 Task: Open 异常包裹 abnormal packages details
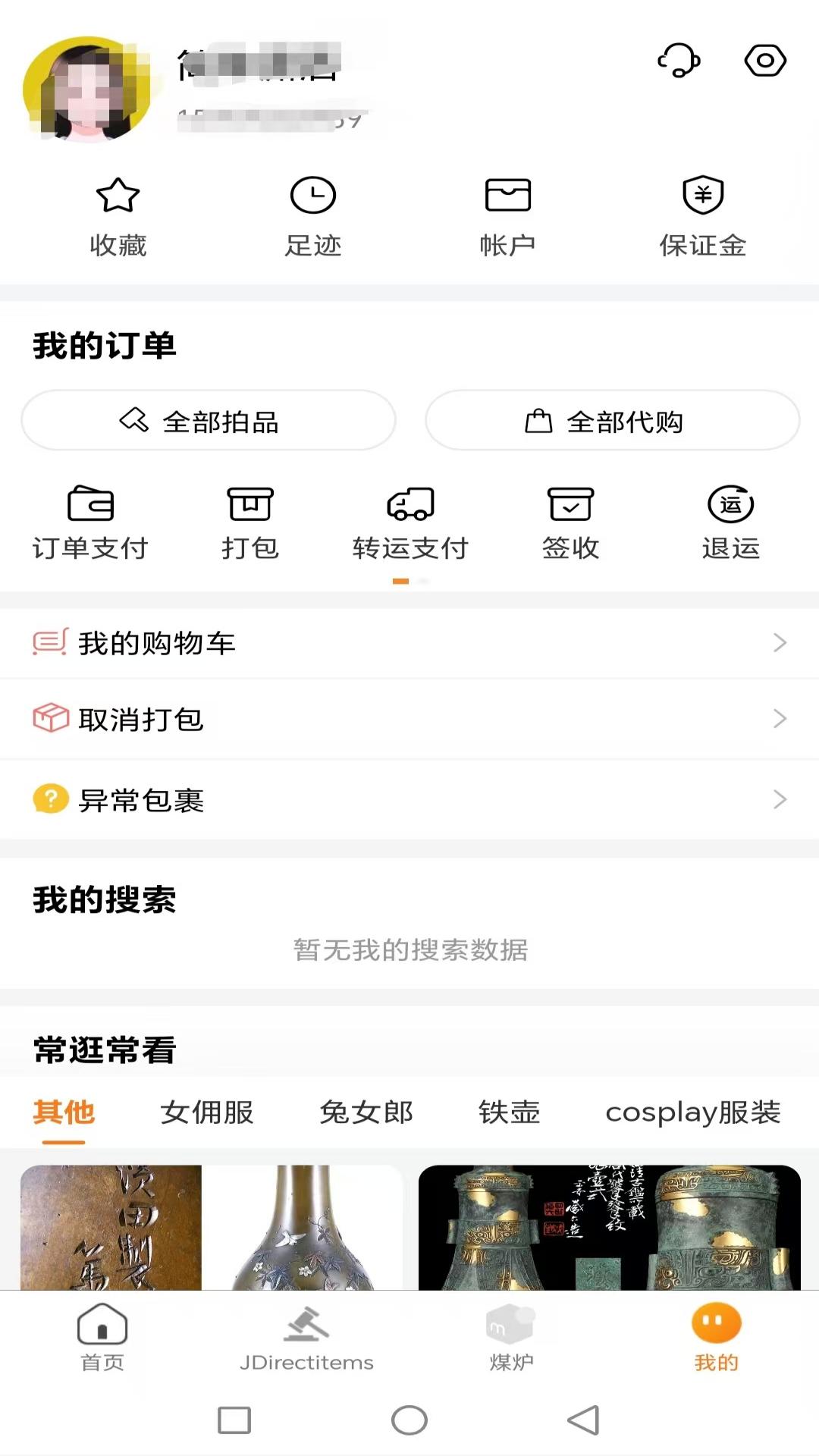pos(409,800)
